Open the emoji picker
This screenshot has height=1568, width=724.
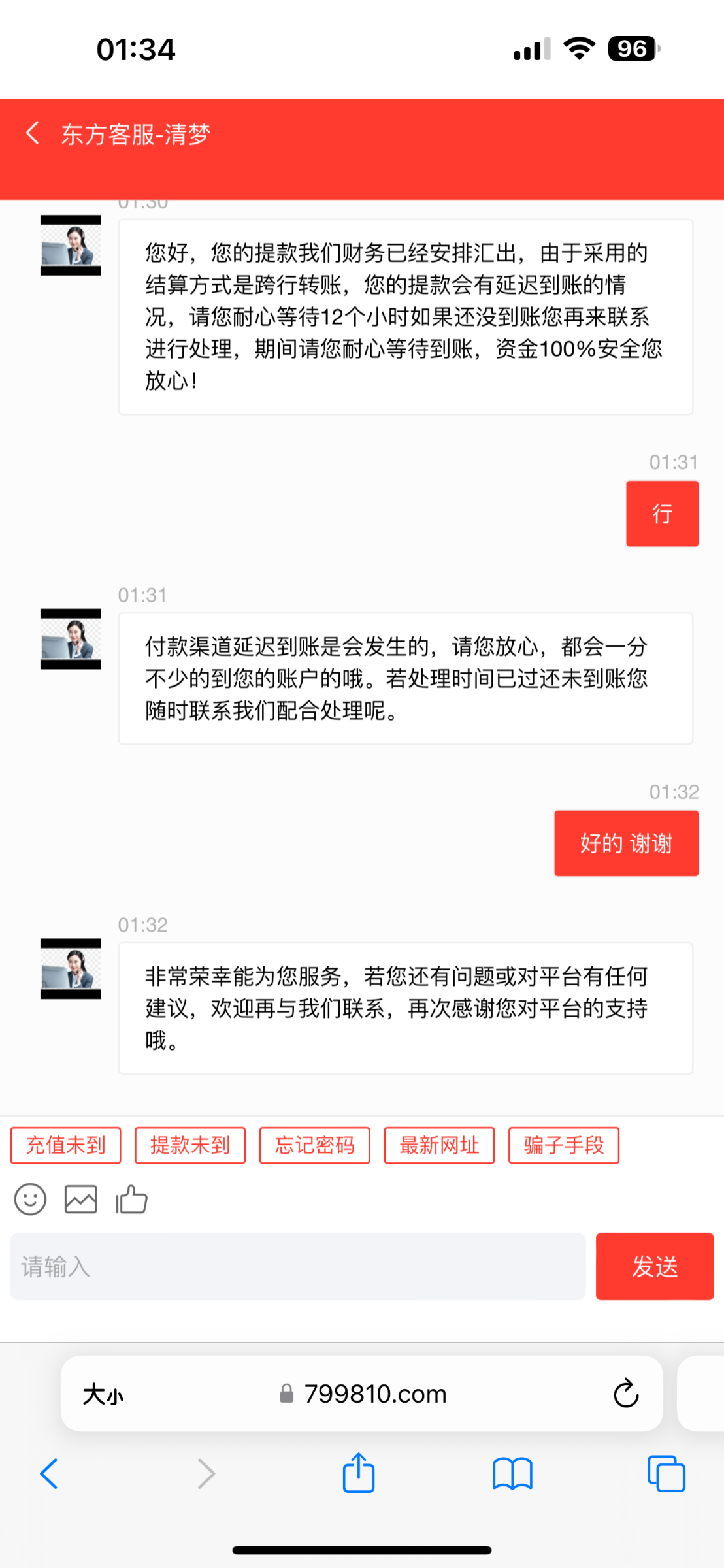30,1200
